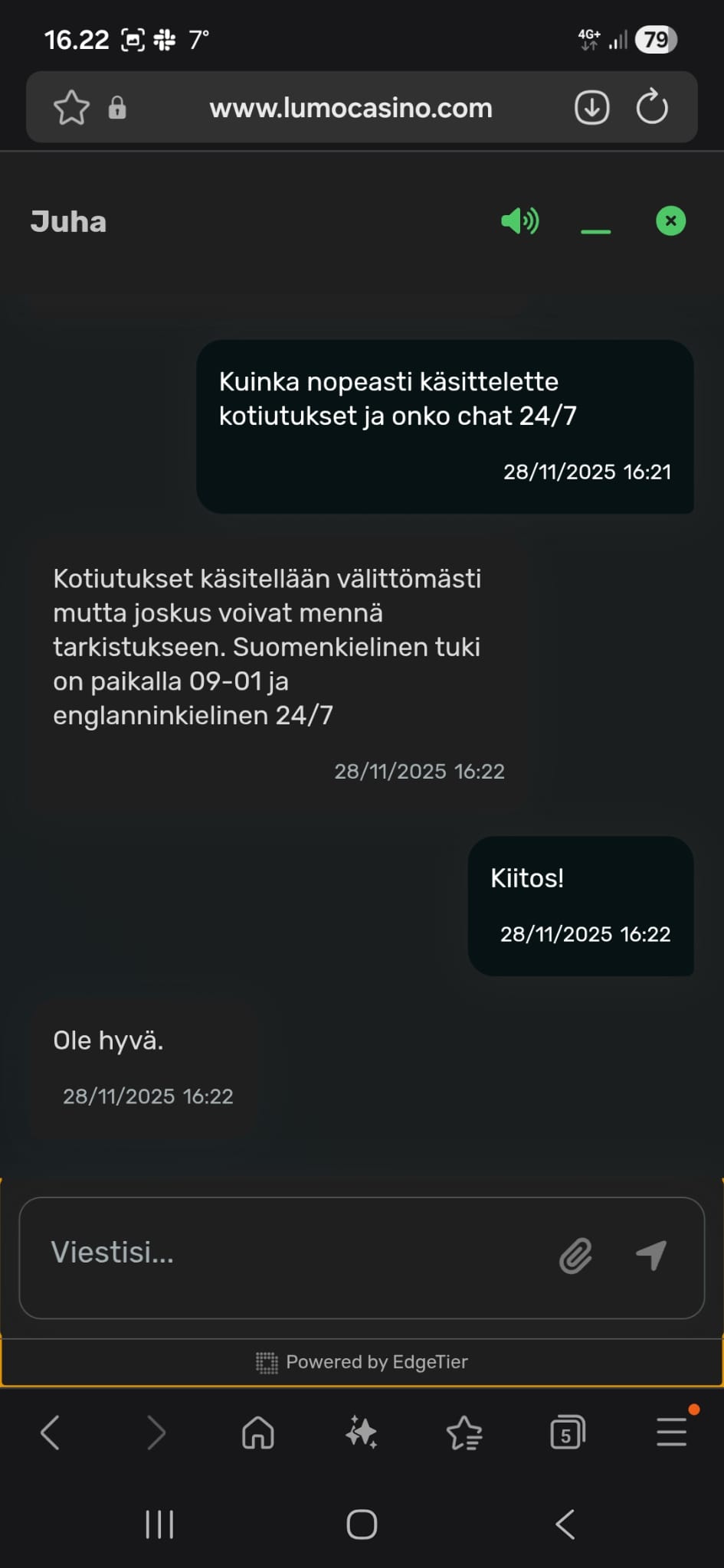
Task: Download the page using the download icon
Action: tap(591, 107)
